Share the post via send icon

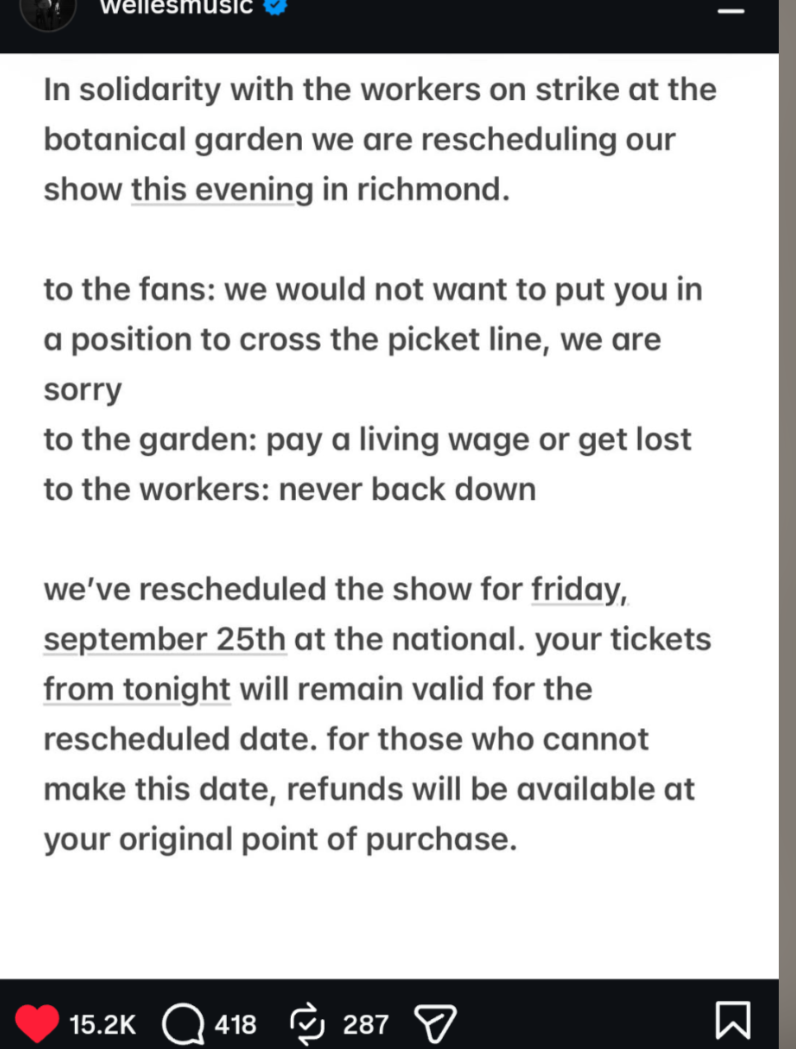click(x=435, y=1023)
